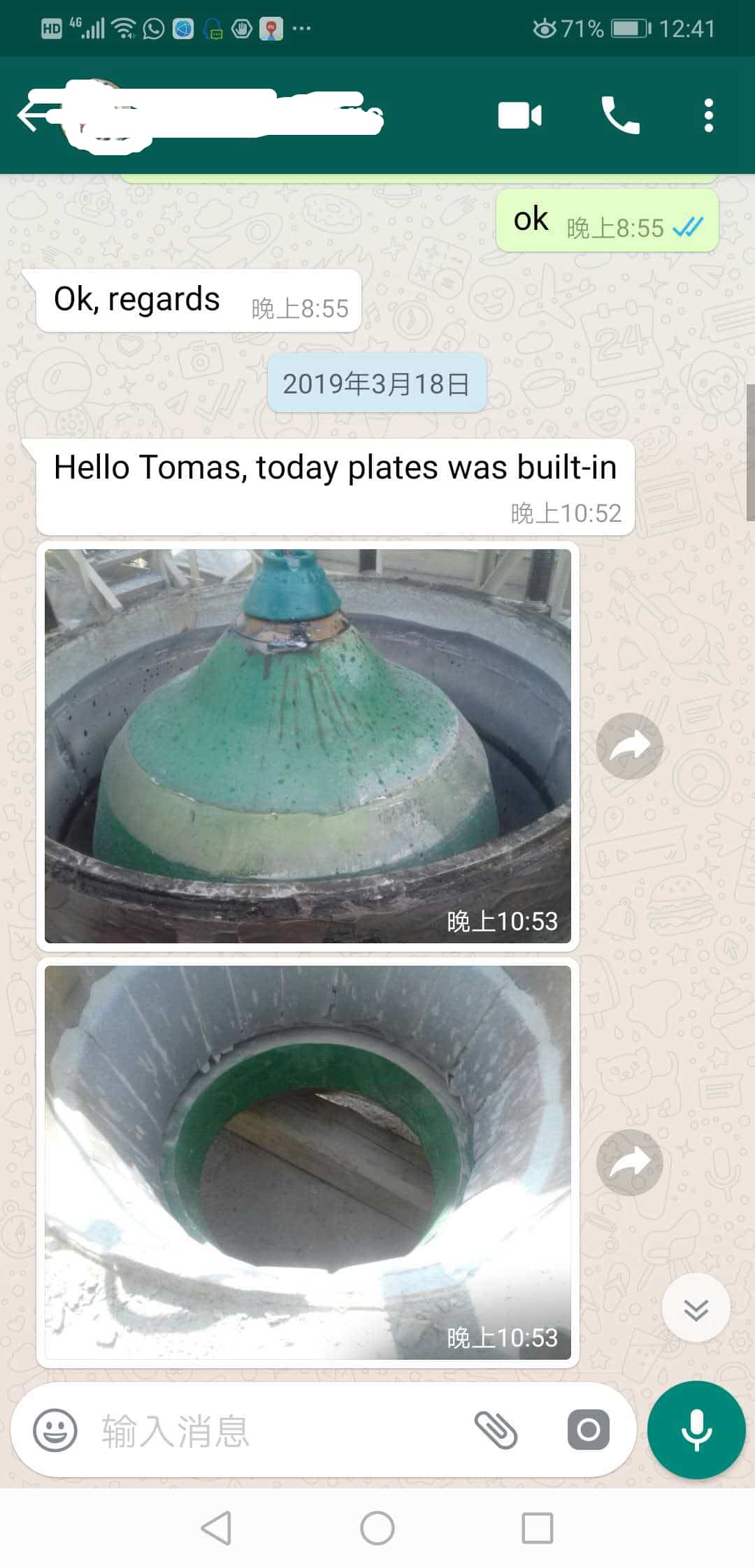
Task: Attach a file with the paperclip
Action: click(496, 1430)
